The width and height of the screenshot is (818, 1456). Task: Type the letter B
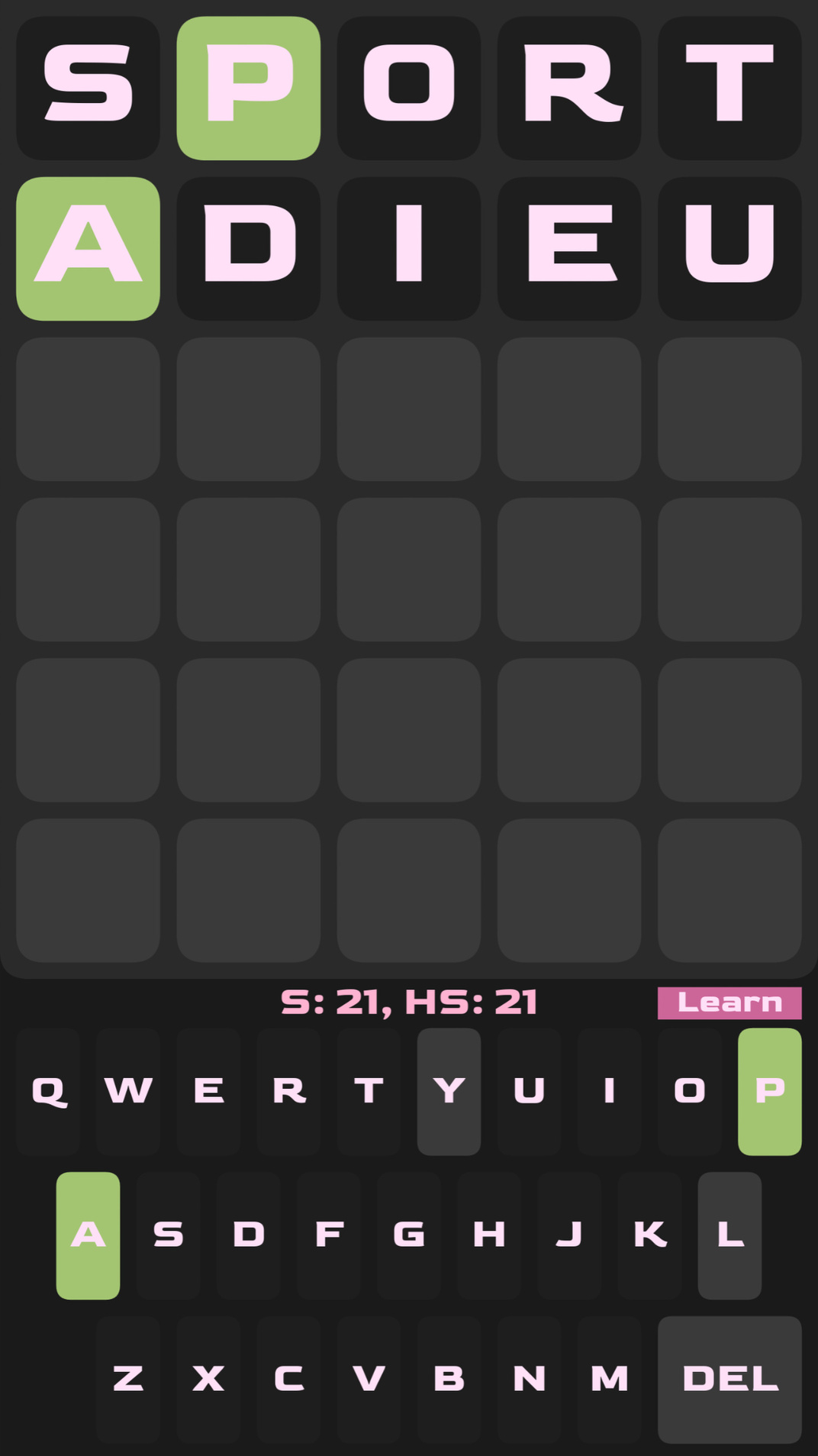pyautogui.click(x=449, y=1379)
